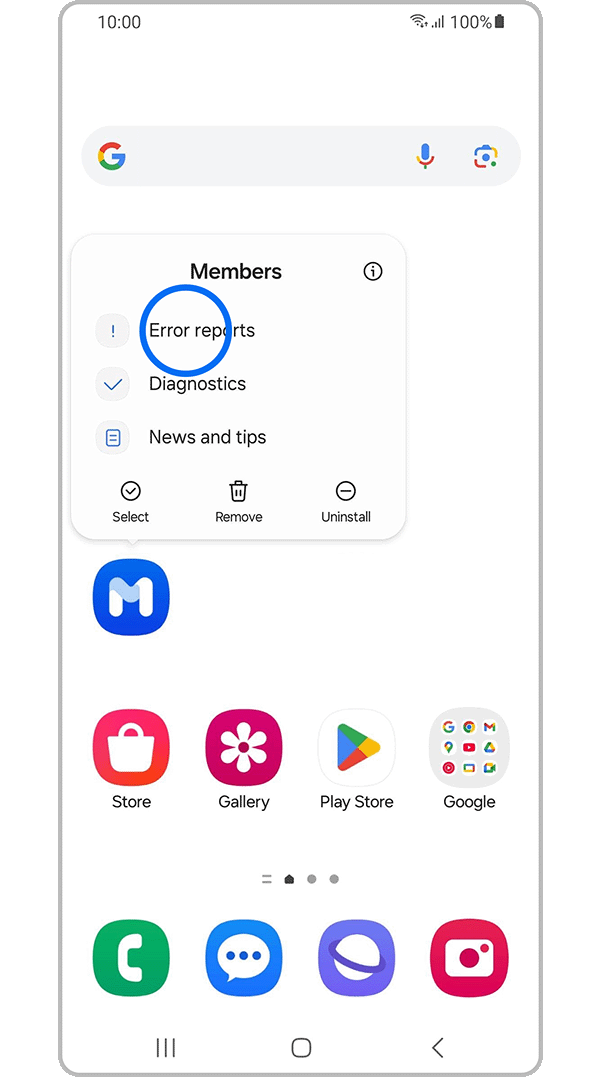Open Members app info icon
The height and width of the screenshot is (1077, 600).
pos(373,271)
